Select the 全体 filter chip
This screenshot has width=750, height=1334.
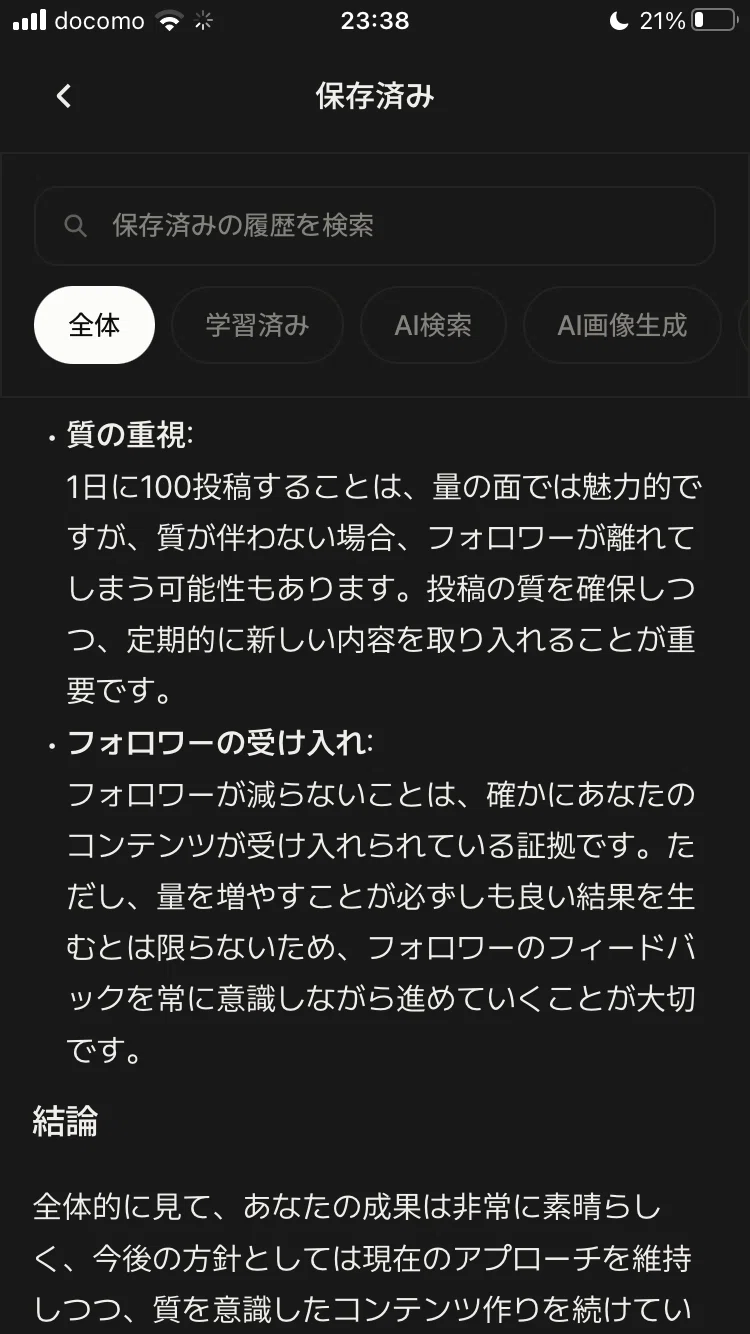pyautogui.click(x=94, y=325)
